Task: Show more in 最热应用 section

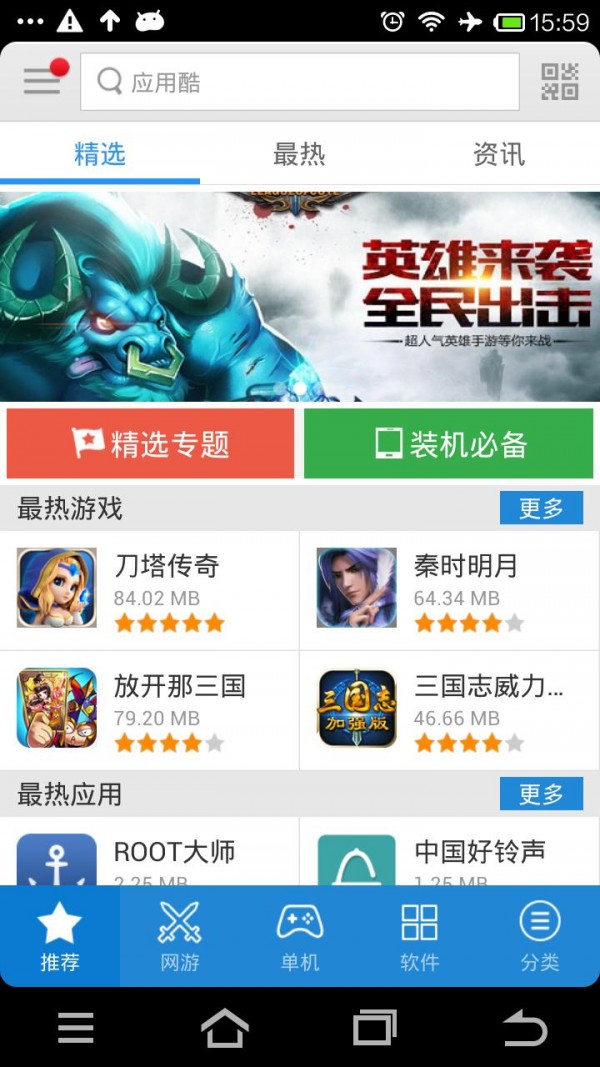Action: tap(541, 794)
